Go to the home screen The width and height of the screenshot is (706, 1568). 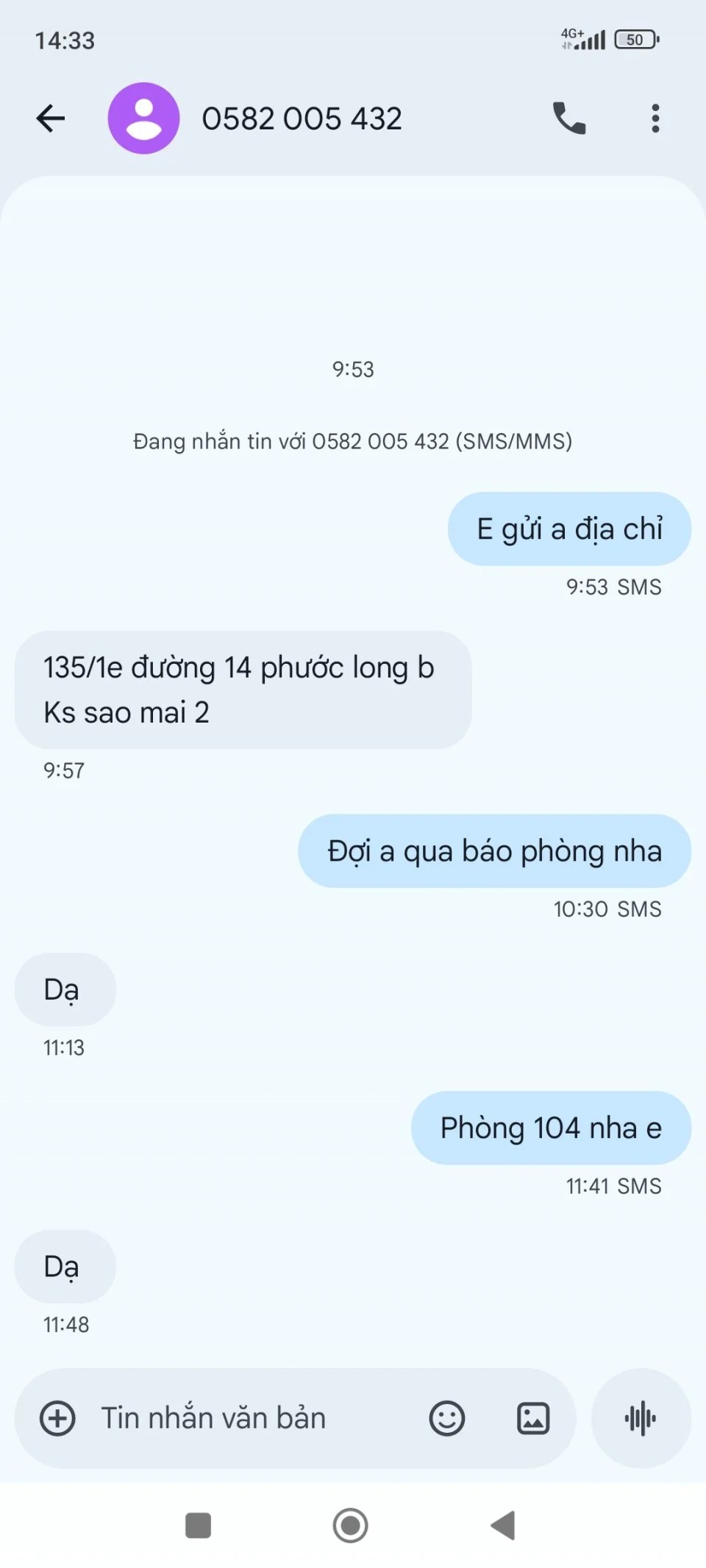(x=351, y=1525)
